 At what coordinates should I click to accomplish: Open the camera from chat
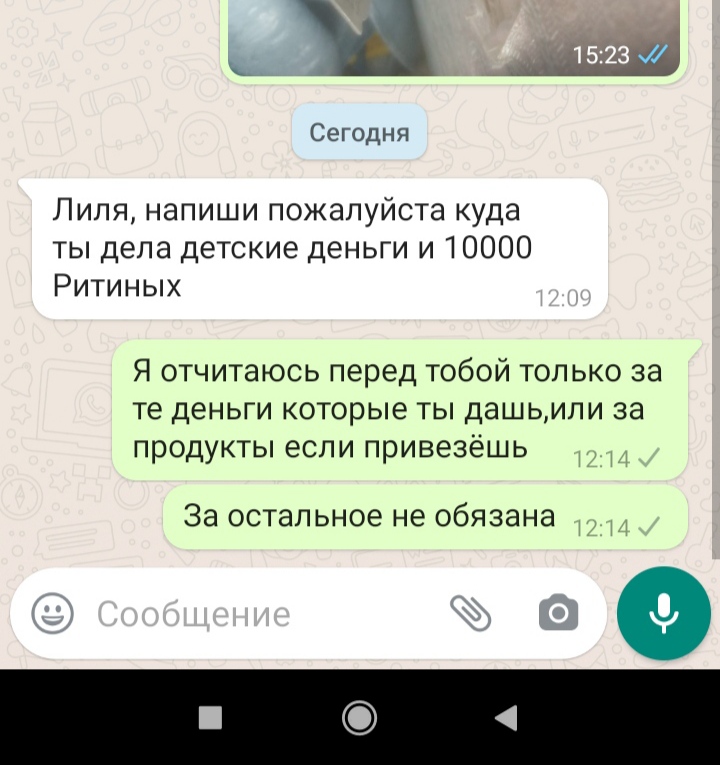(x=558, y=613)
